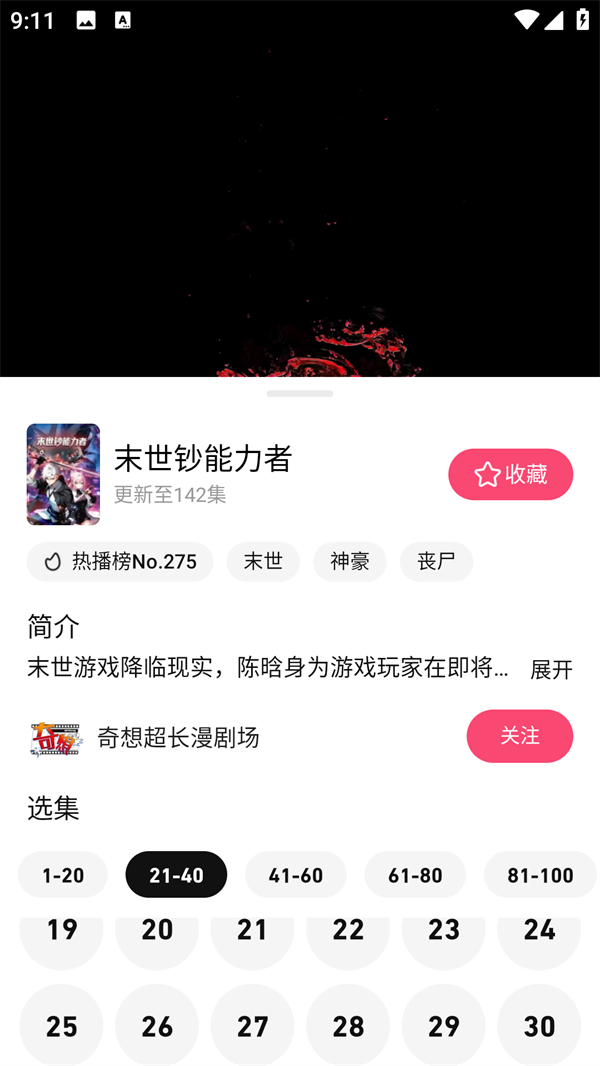
Task: Open the 末世钞能力者 cover image
Action: [63, 474]
